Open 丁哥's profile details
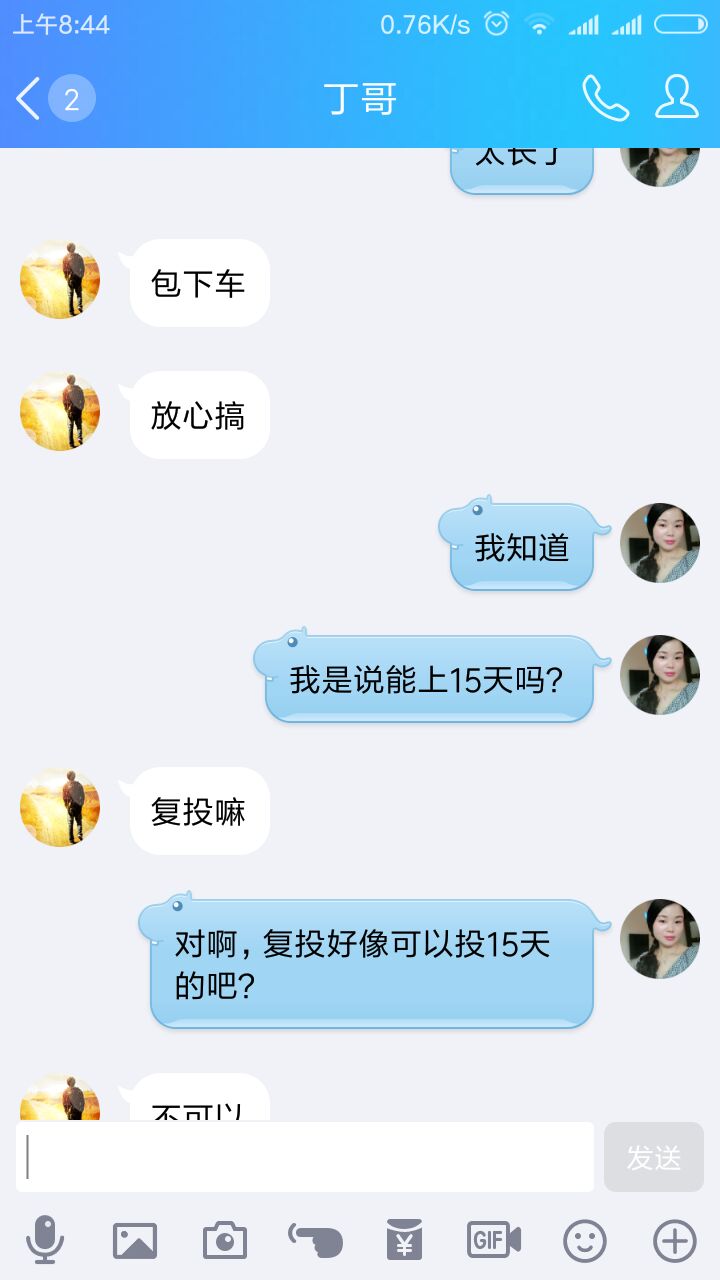This screenshot has width=720, height=1280. (677, 98)
